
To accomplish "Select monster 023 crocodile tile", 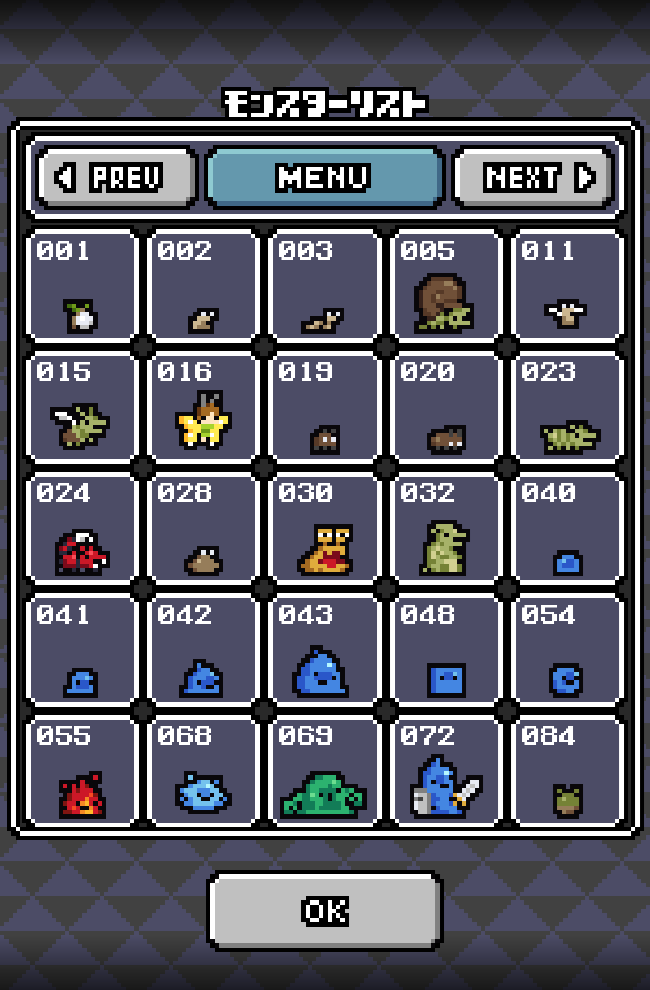I will click(568, 407).
